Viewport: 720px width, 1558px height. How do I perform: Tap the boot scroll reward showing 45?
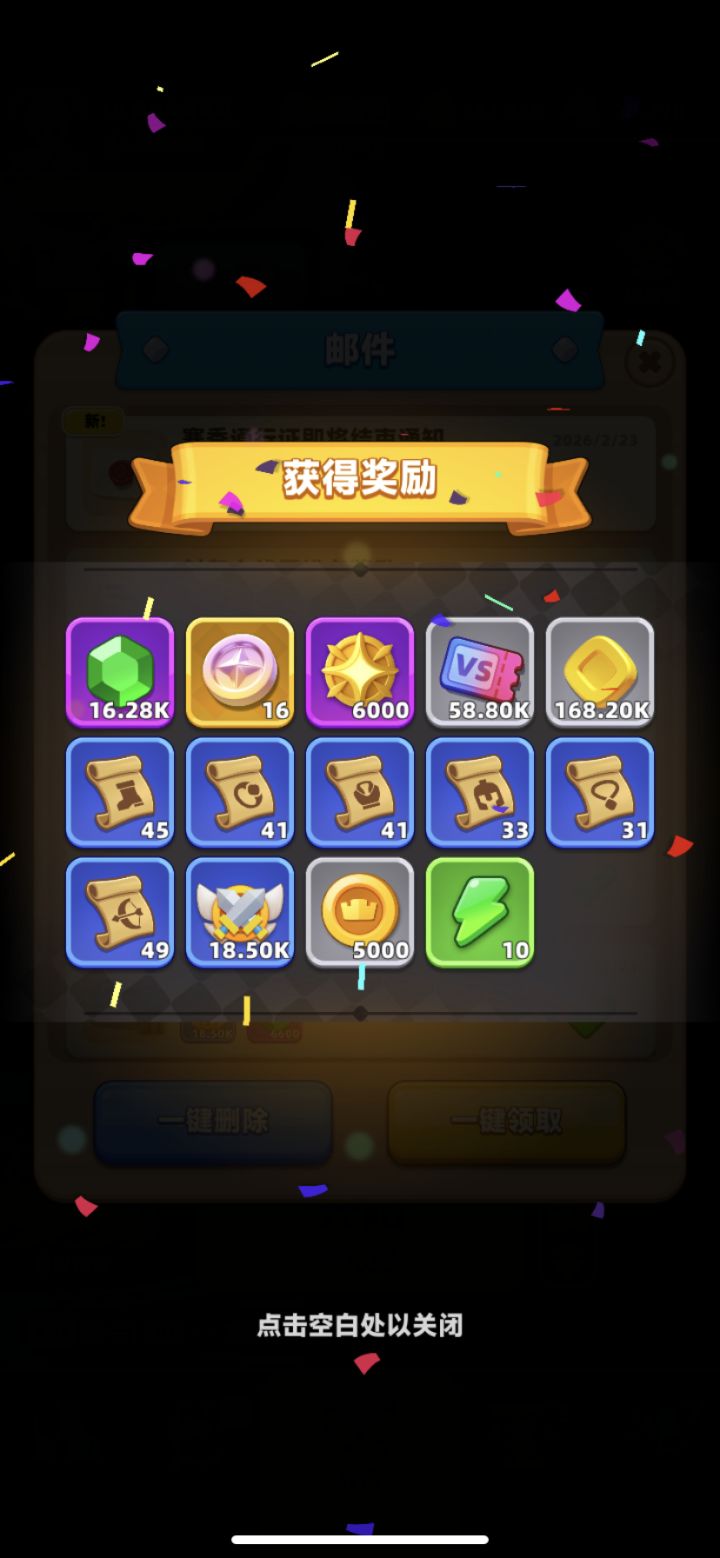[x=120, y=793]
